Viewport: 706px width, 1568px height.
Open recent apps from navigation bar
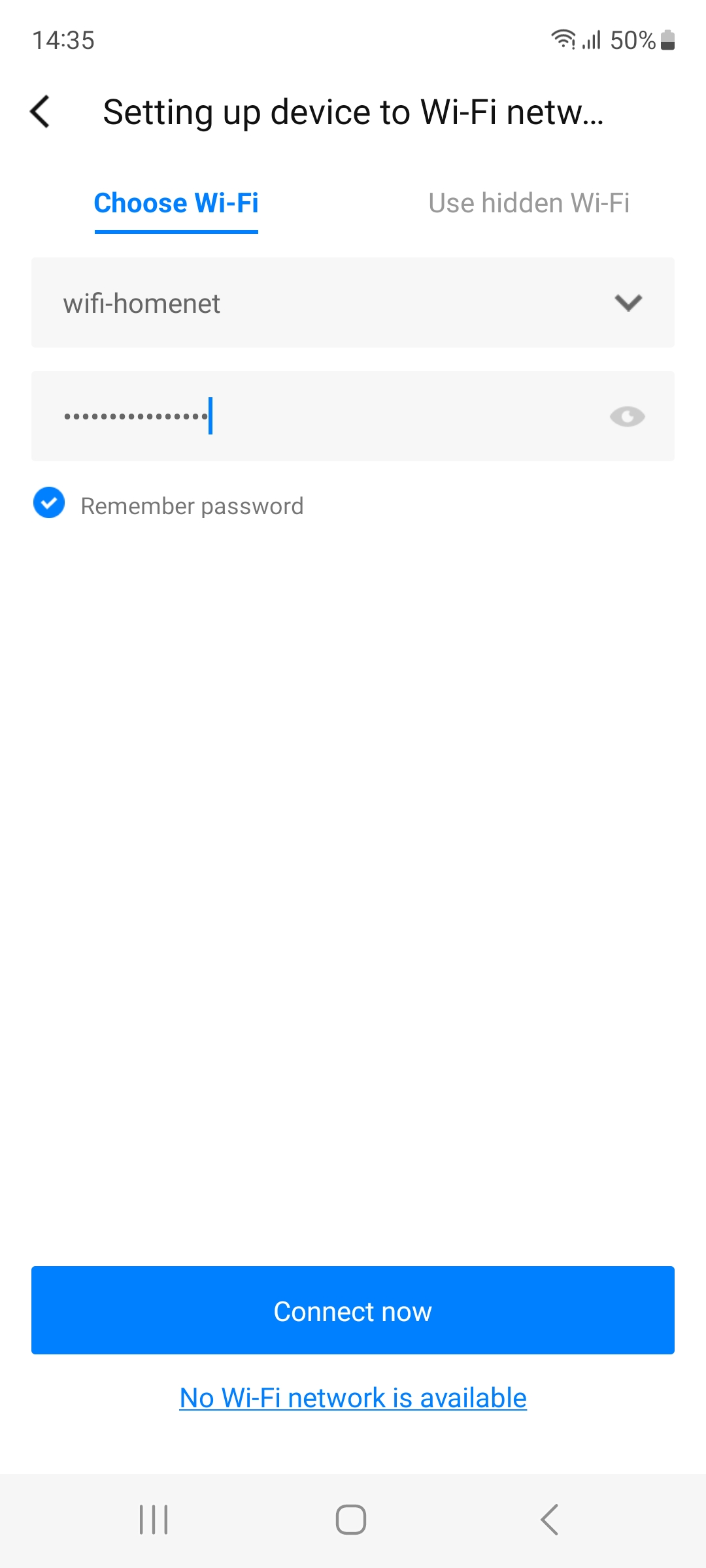[x=154, y=1520]
